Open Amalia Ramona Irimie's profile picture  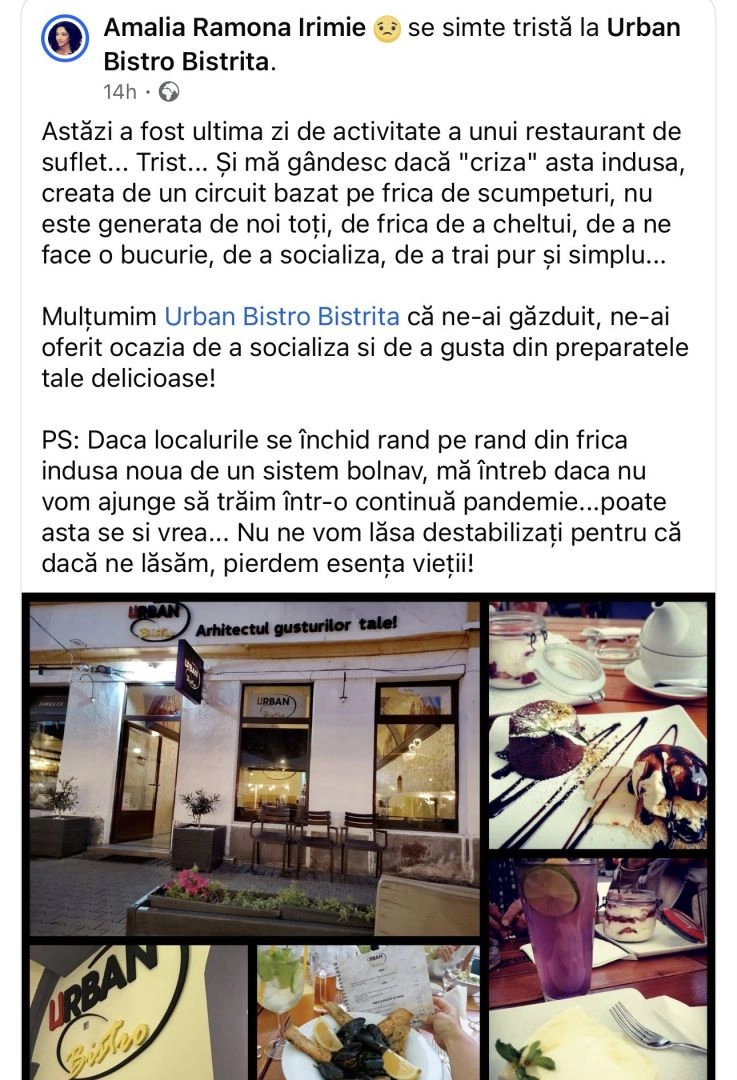point(65,39)
